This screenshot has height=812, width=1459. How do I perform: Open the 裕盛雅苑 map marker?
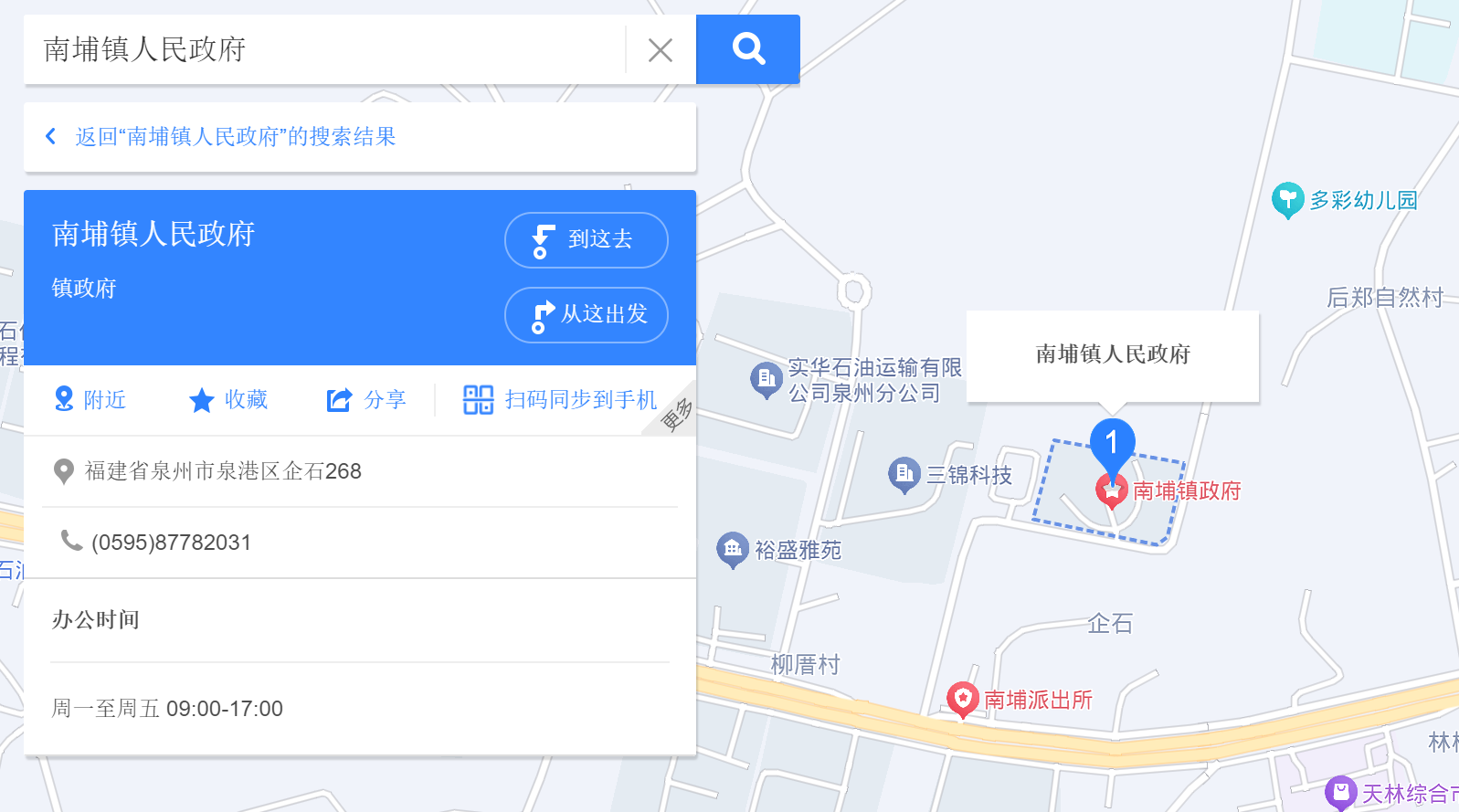pyautogui.click(x=732, y=549)
